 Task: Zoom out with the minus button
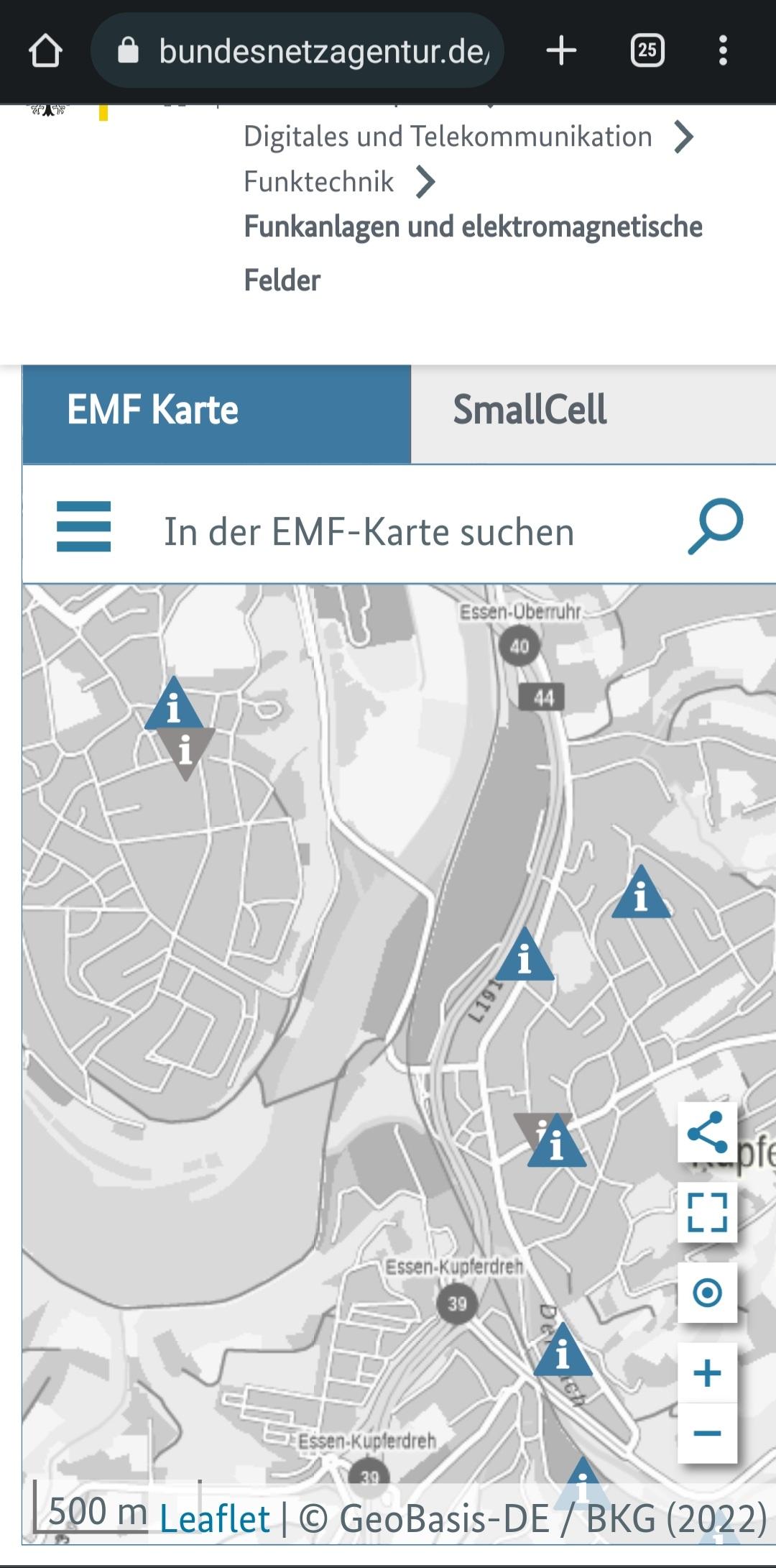[x=707, y=1433]
